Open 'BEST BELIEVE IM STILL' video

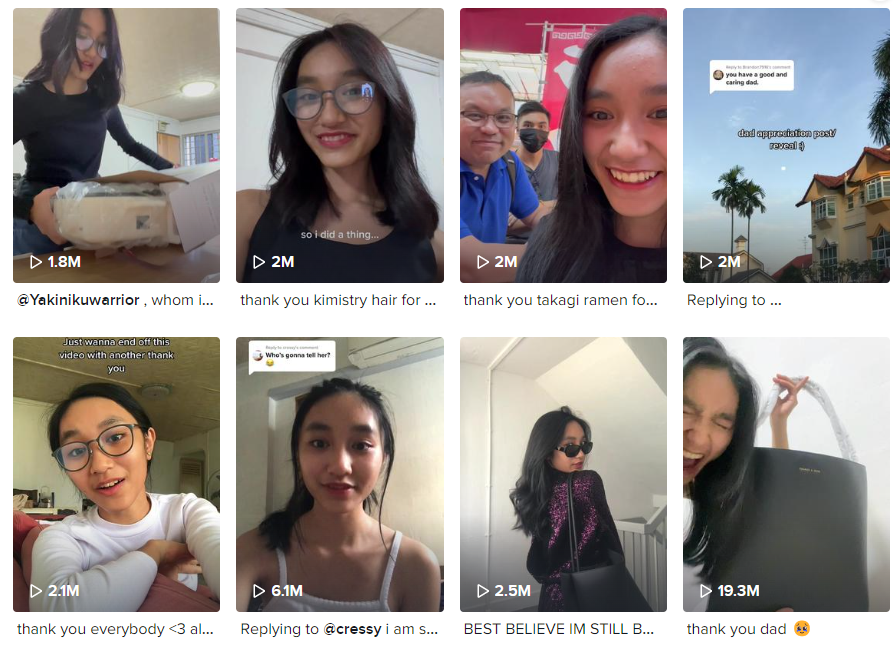[x=563, y=474]
